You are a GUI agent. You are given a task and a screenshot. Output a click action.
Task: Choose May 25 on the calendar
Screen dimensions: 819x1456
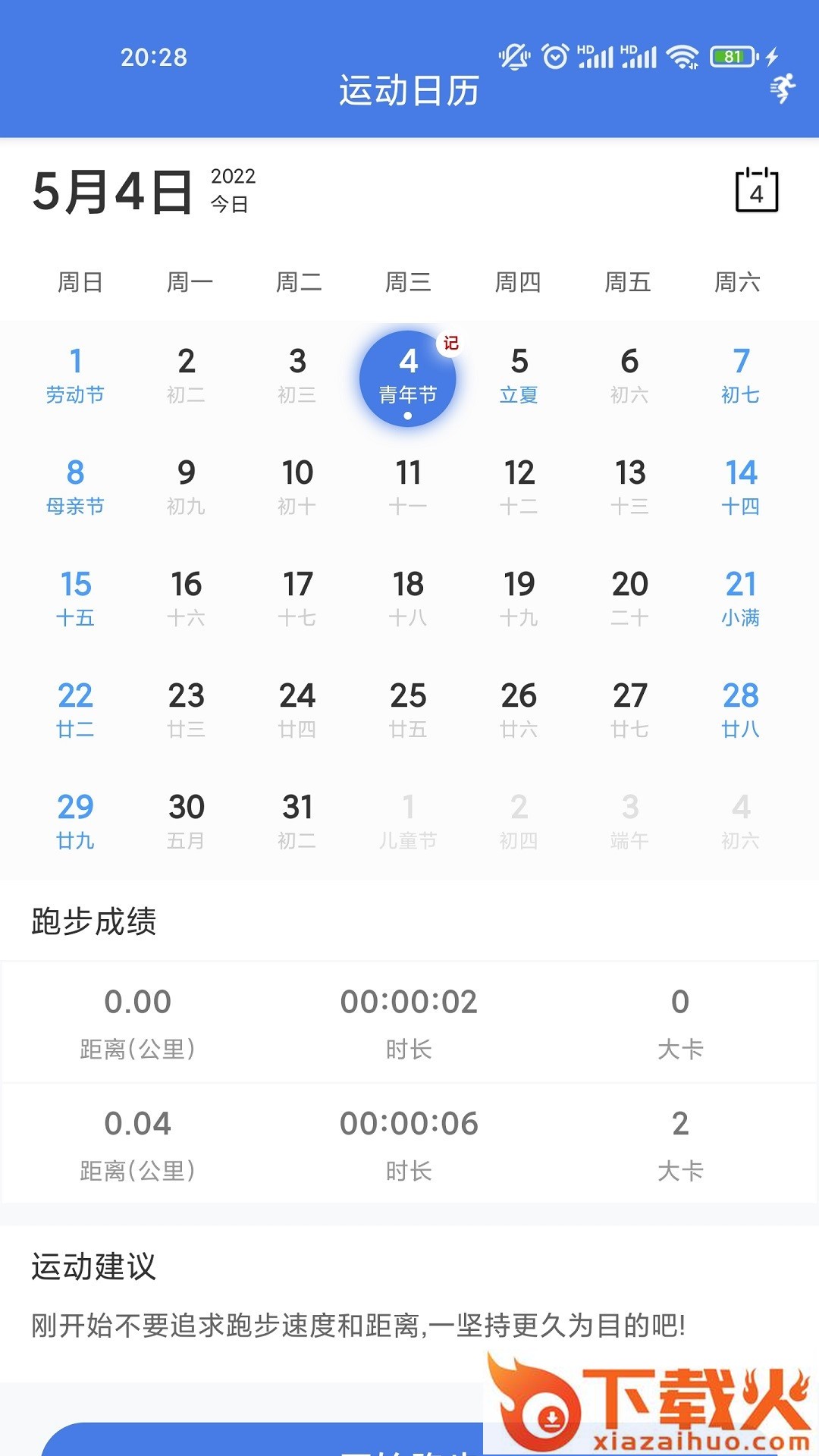click(408, 711)
